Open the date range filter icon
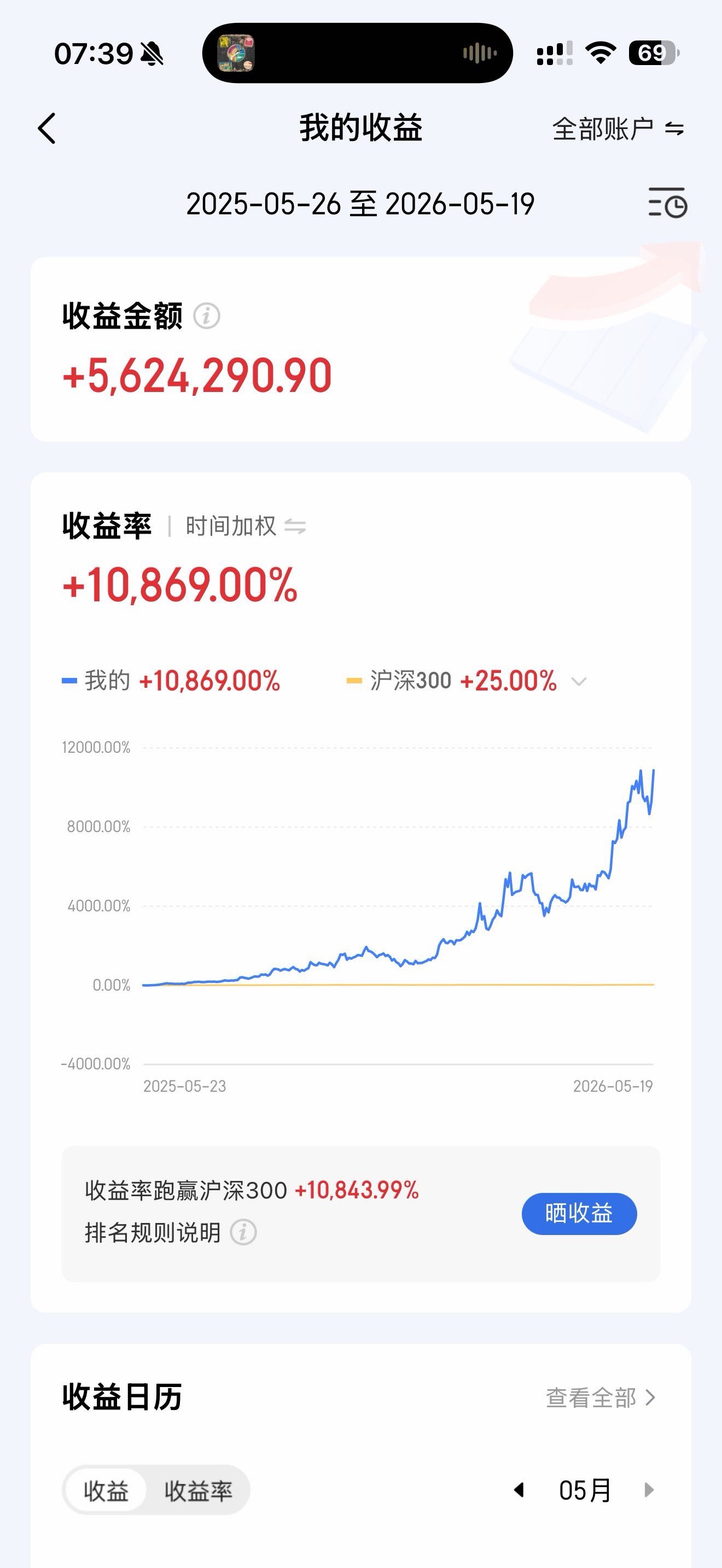This screenshot has width=722, height=1568. 668,203
